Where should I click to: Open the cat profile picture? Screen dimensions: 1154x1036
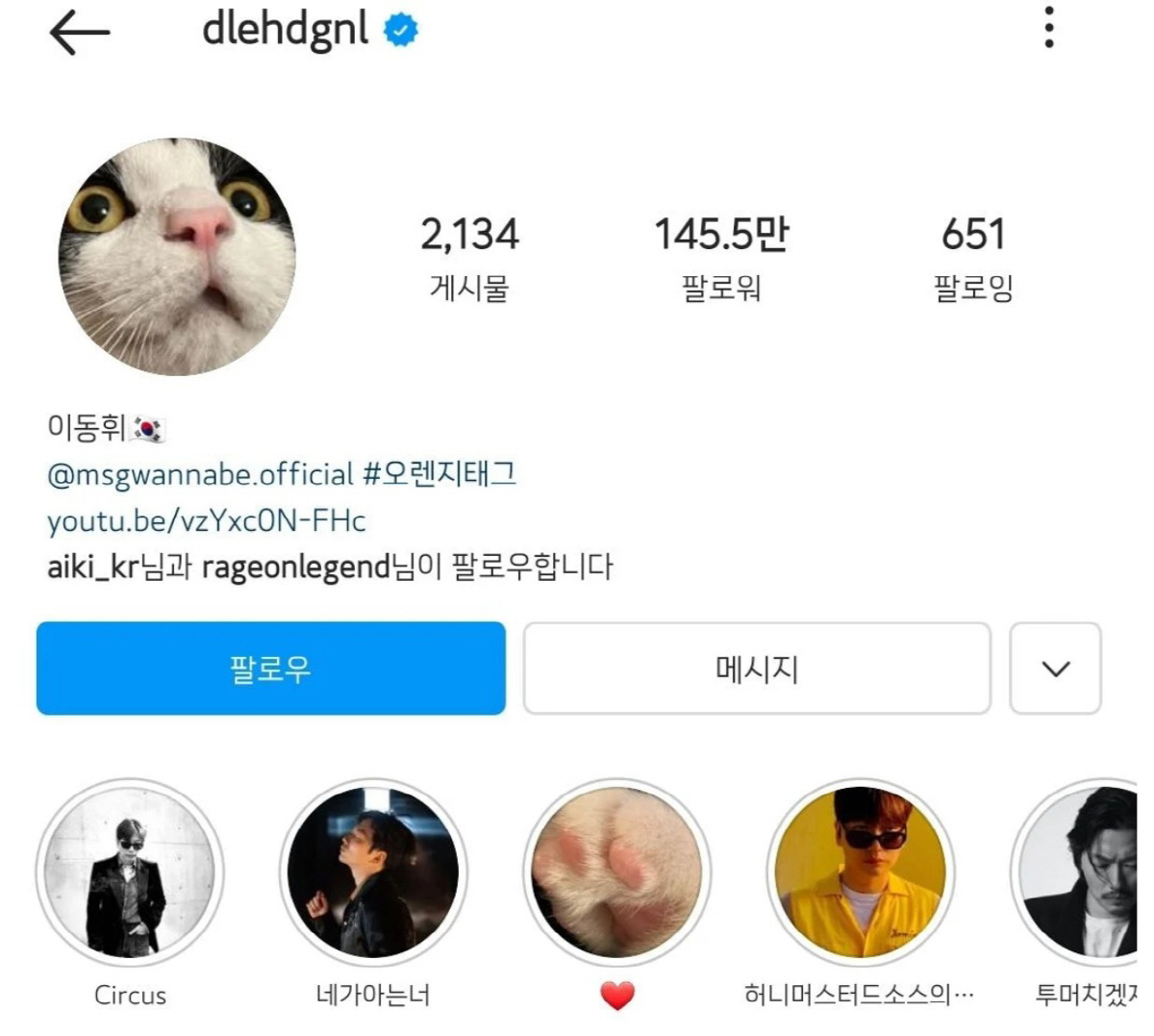[x=177, y=256]
